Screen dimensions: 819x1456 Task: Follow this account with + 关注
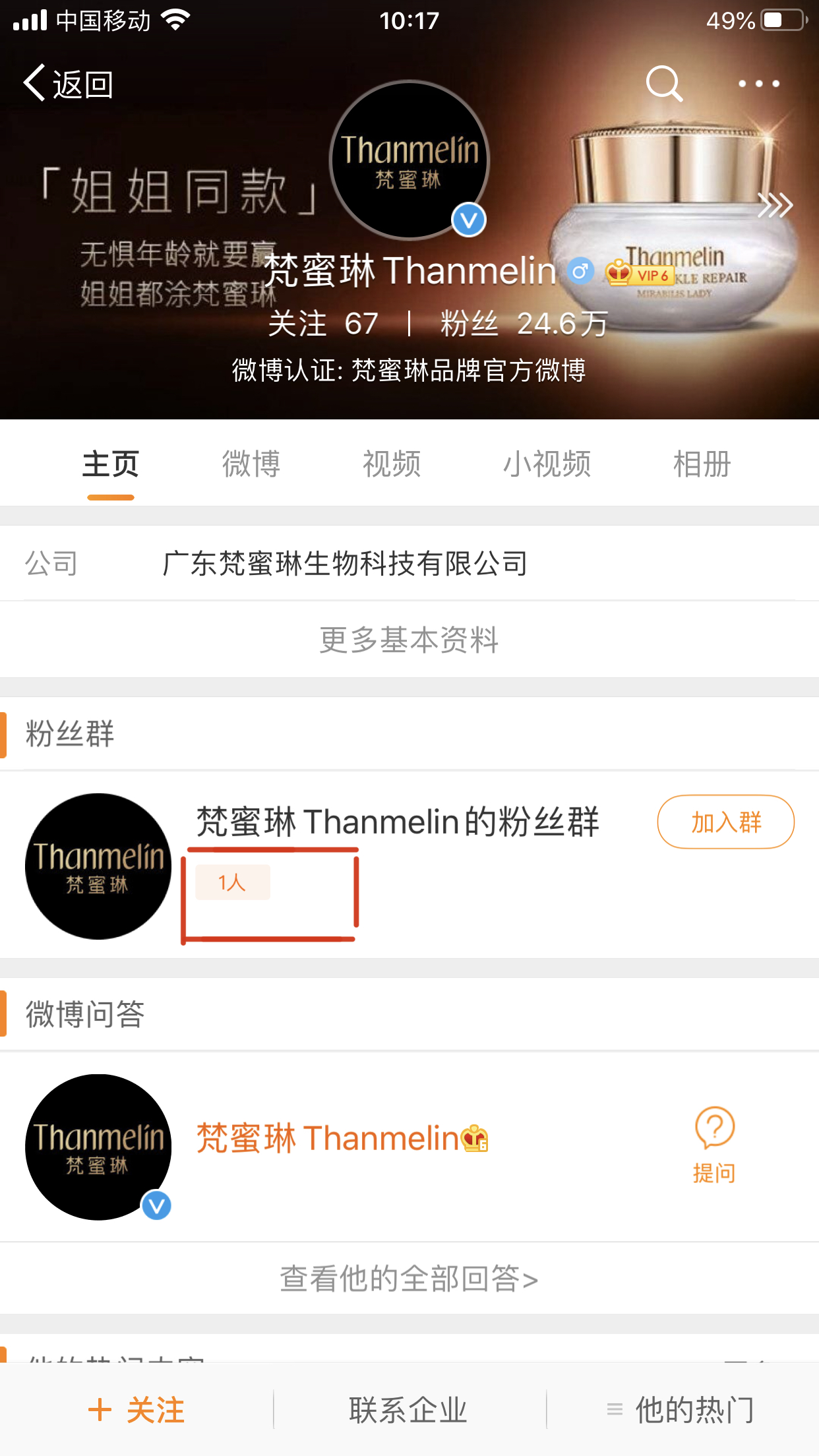click(x=136, y=1410)
